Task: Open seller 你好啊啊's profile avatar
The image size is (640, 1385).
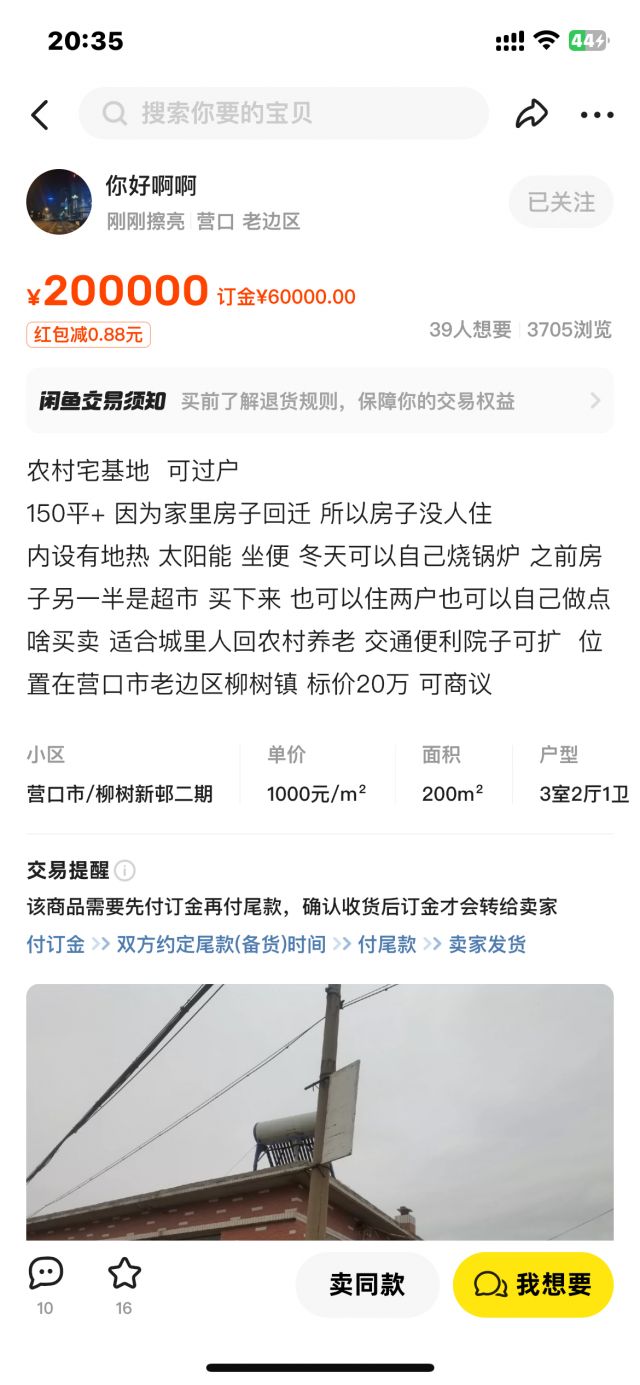Action: pos(59,202)
